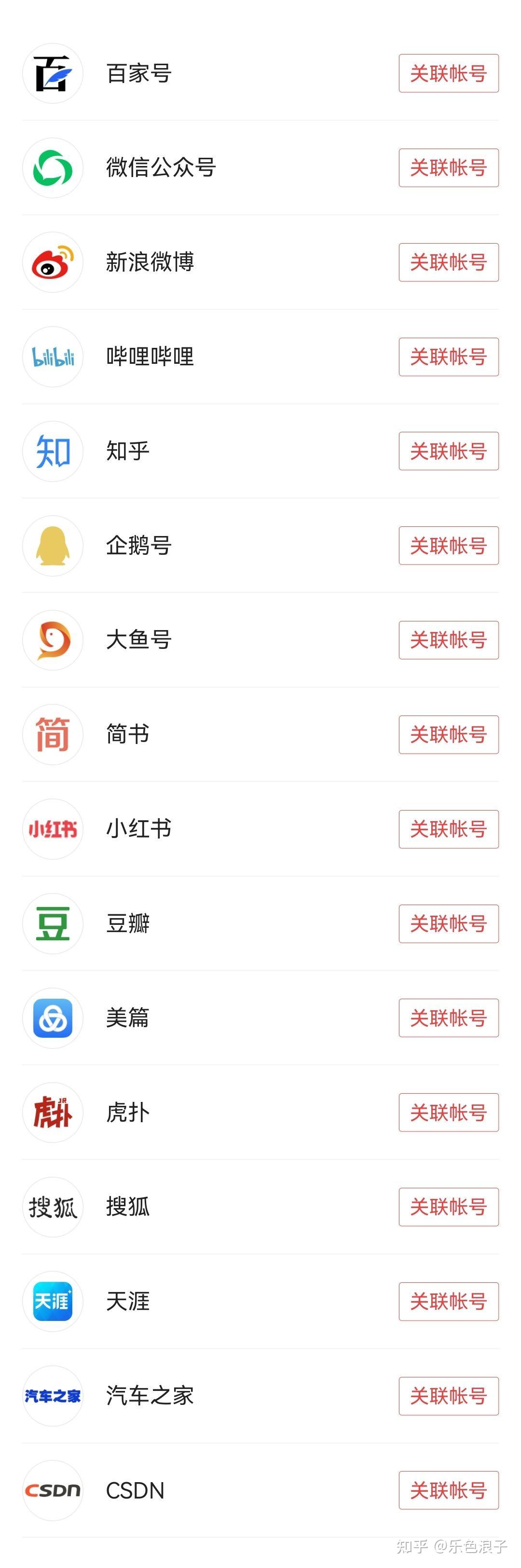Tap 关联帐号 for 汽车之家

point(449,1396)
